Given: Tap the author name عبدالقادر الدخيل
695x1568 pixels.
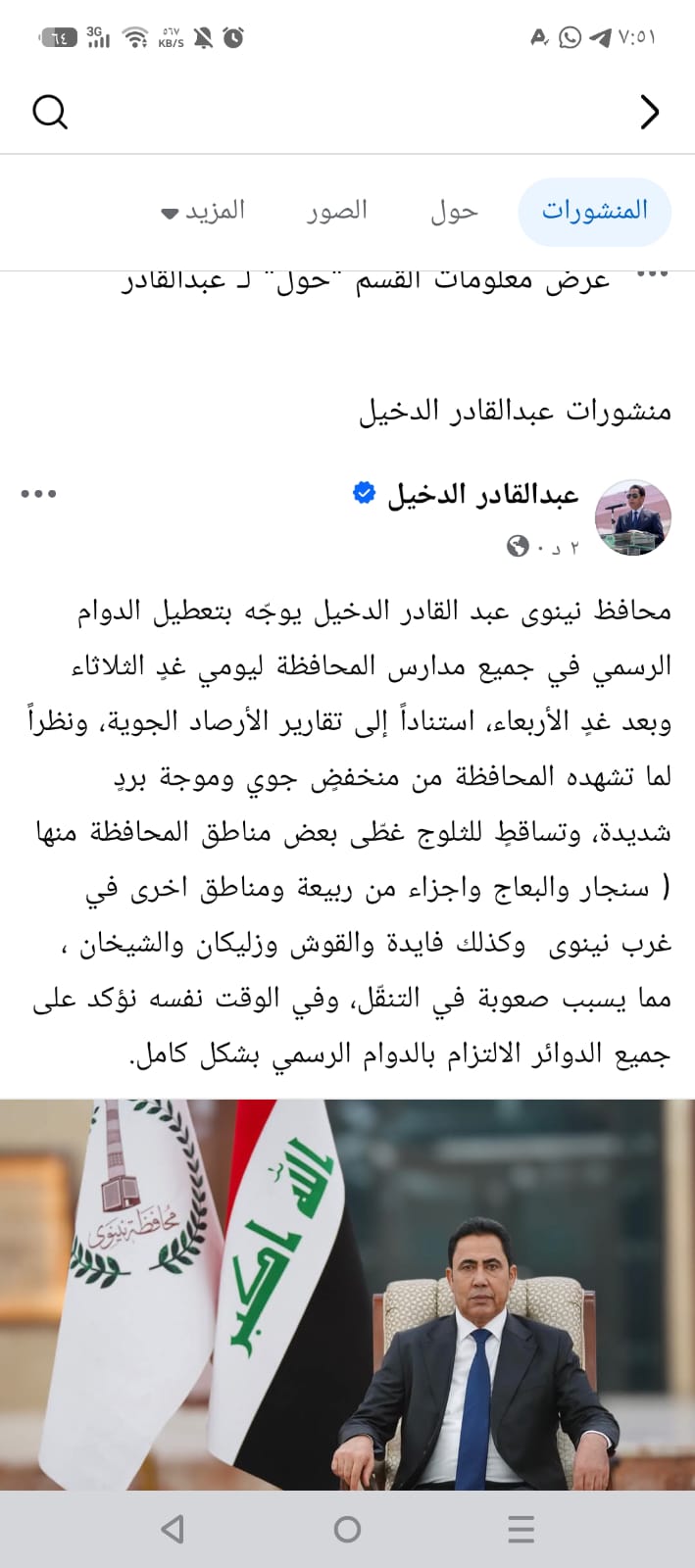Looking at the screenshot, I should pos(483,494).
